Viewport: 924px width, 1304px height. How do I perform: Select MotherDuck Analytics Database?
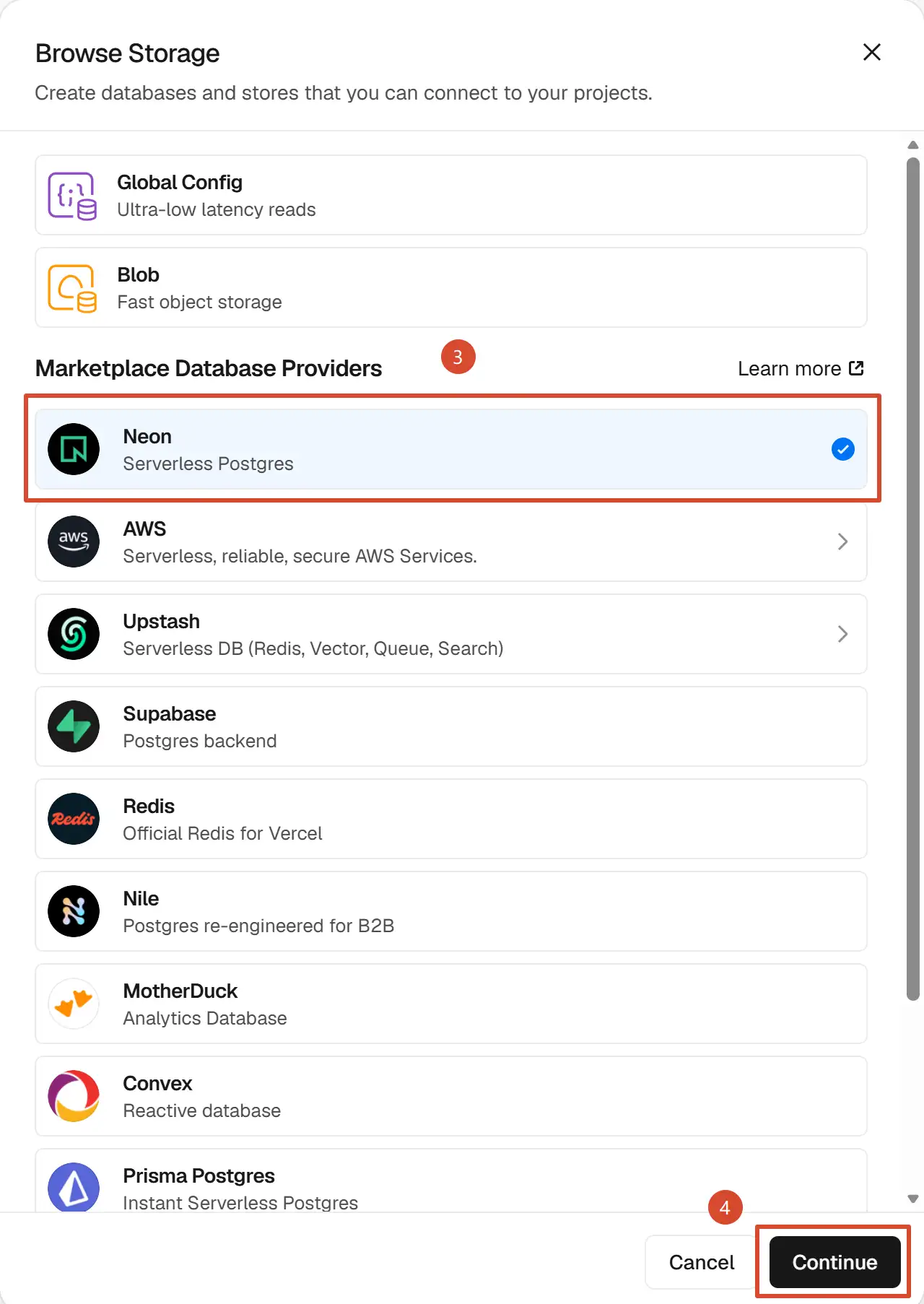coord(451,1004)
